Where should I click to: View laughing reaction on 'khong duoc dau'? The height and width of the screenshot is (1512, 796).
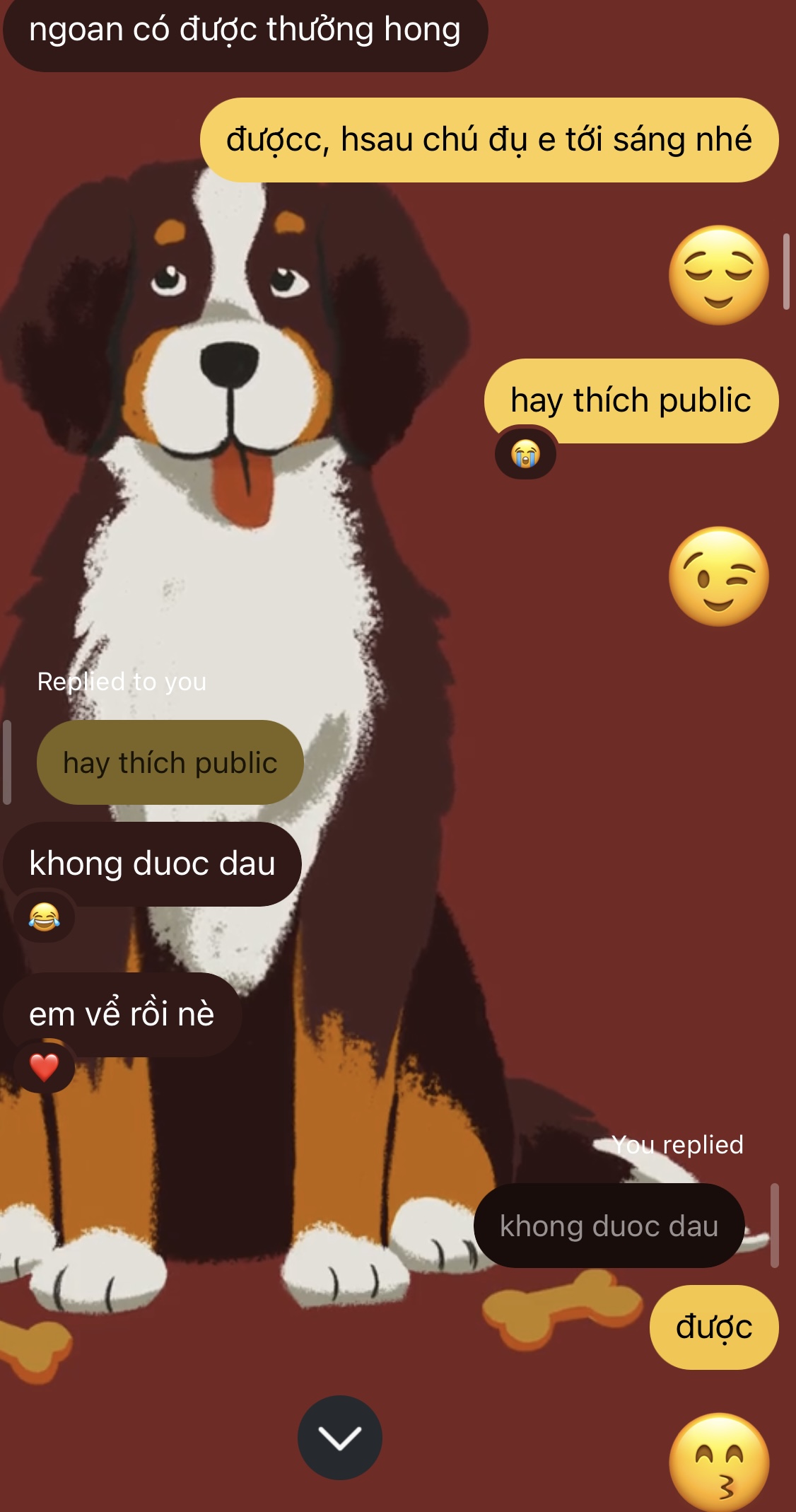[44, 917]
